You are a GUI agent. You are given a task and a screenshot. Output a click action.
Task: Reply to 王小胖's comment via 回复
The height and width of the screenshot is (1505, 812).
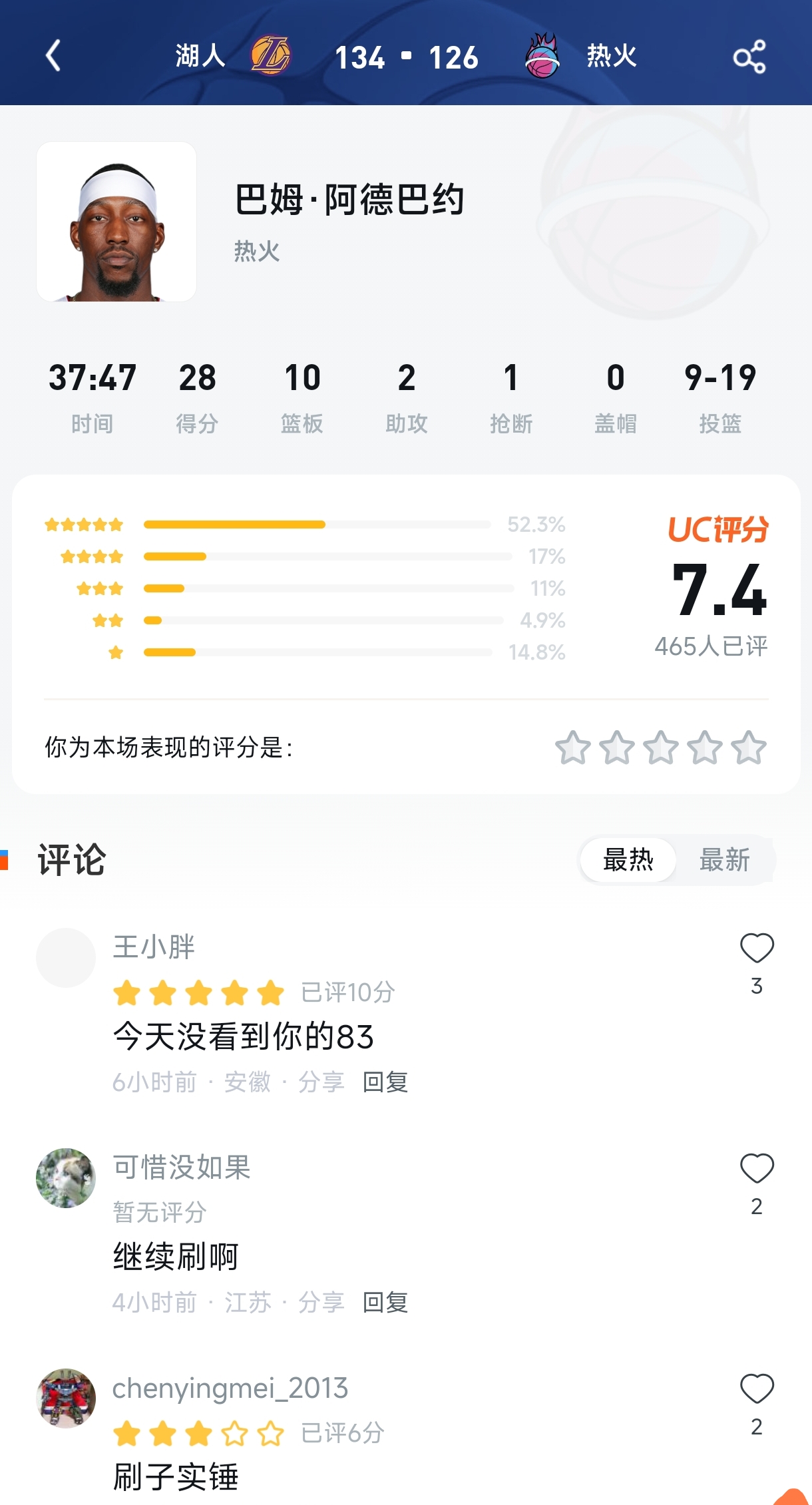pos(384,1082)
